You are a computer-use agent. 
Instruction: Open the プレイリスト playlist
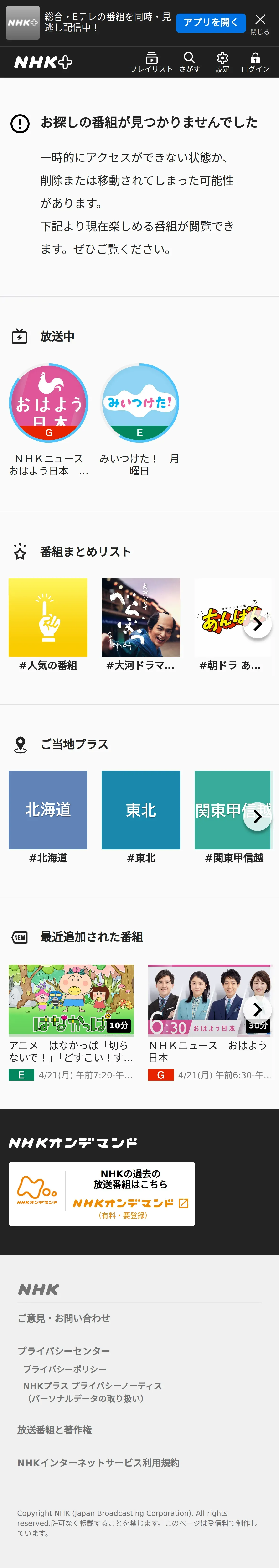coord(151,62)
